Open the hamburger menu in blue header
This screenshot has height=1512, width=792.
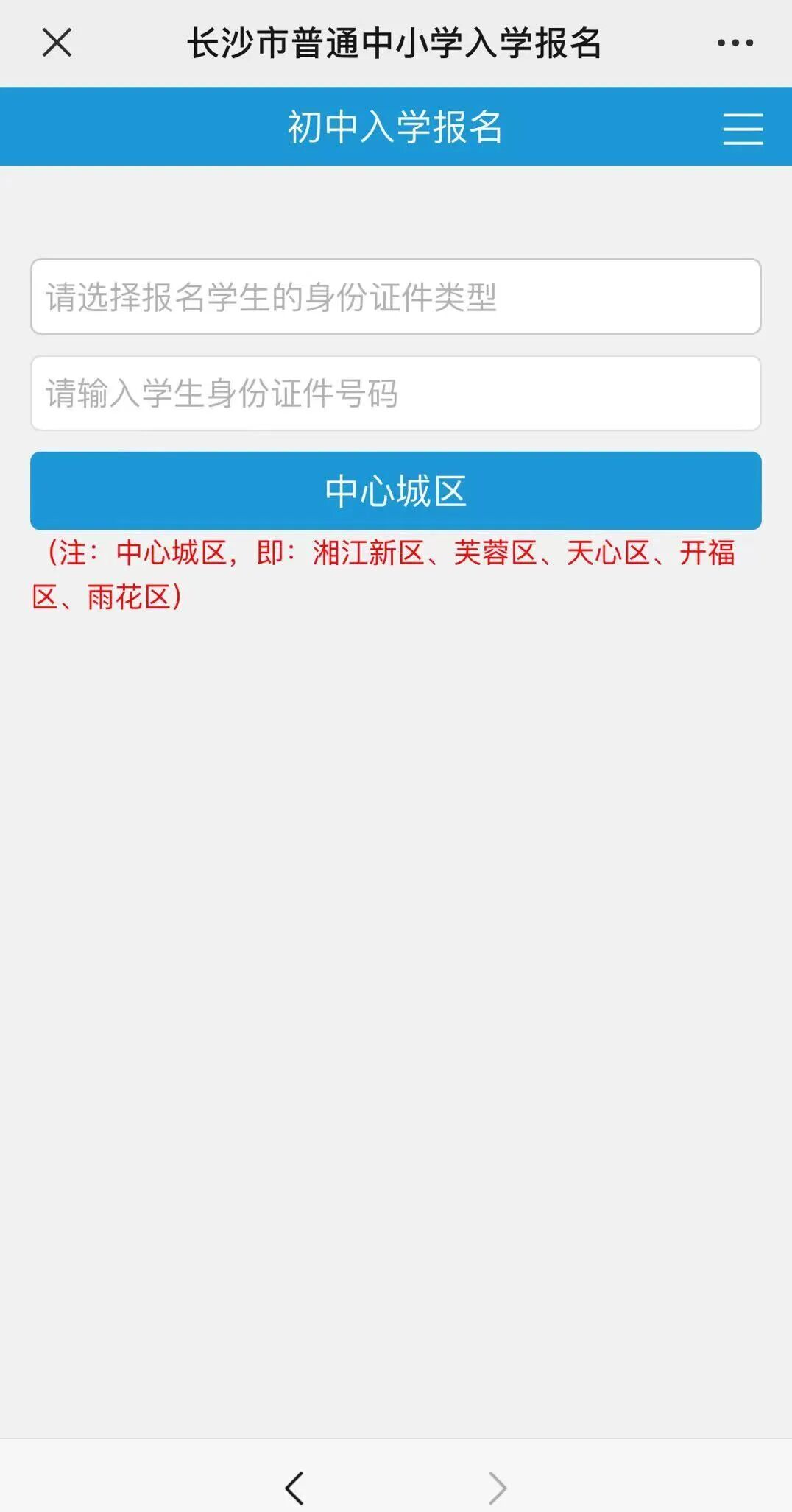(742, 129)
